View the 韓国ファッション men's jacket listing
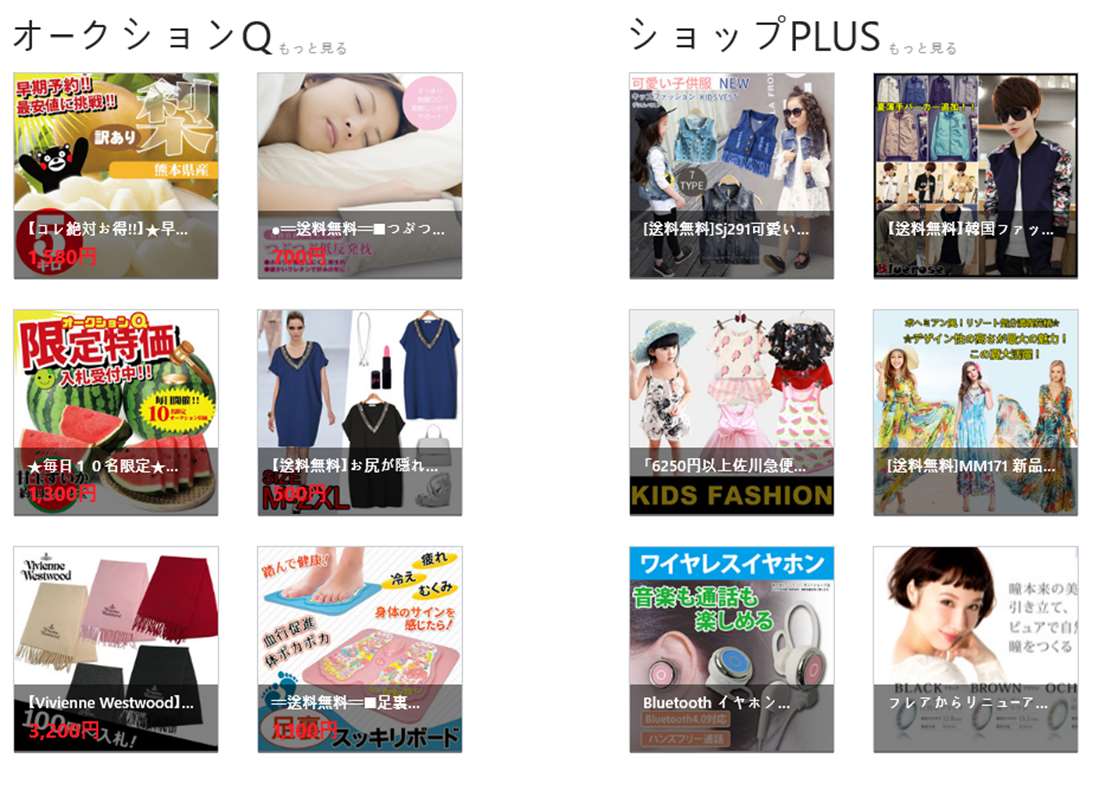 pos(975,176)
